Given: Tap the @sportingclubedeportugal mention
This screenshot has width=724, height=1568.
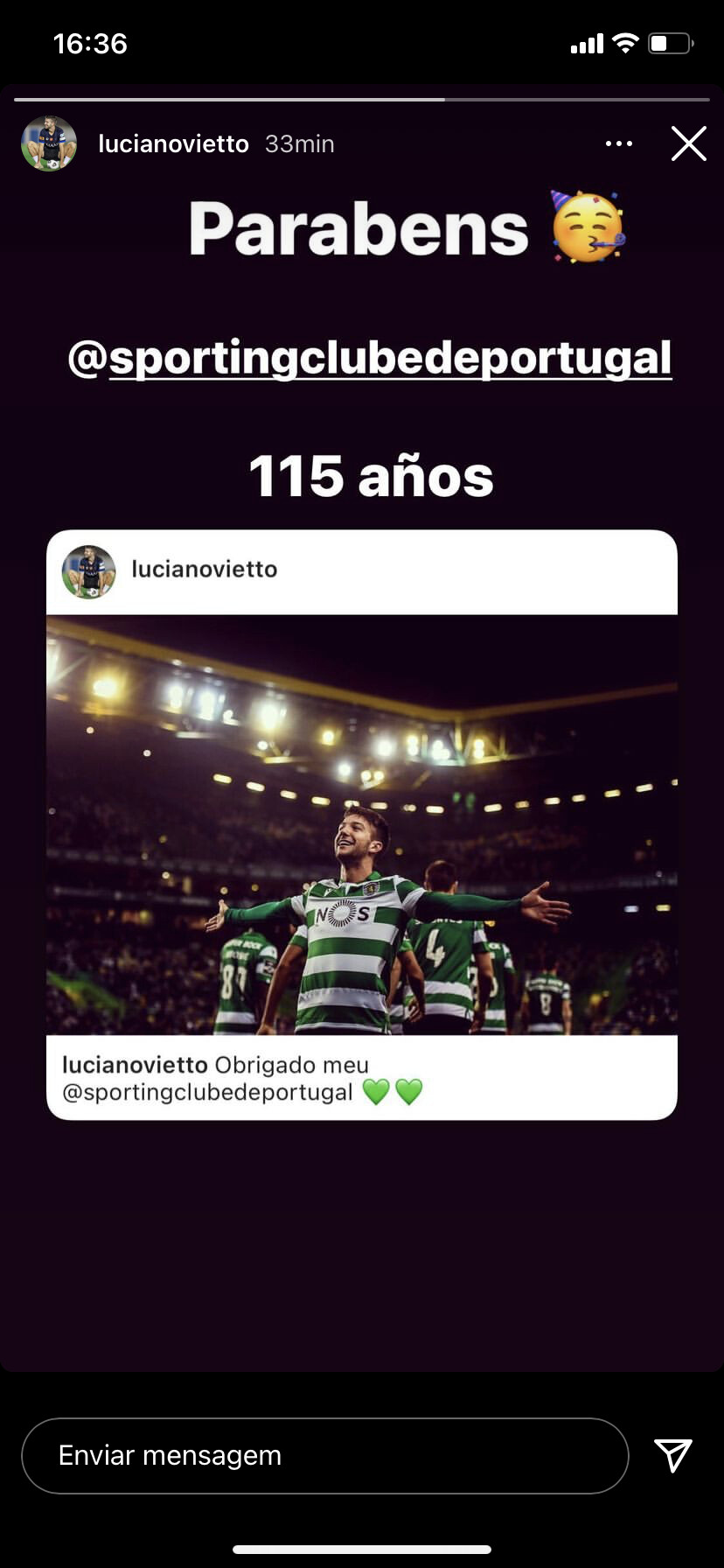Looking at the screenshot, I should [370, 359].
